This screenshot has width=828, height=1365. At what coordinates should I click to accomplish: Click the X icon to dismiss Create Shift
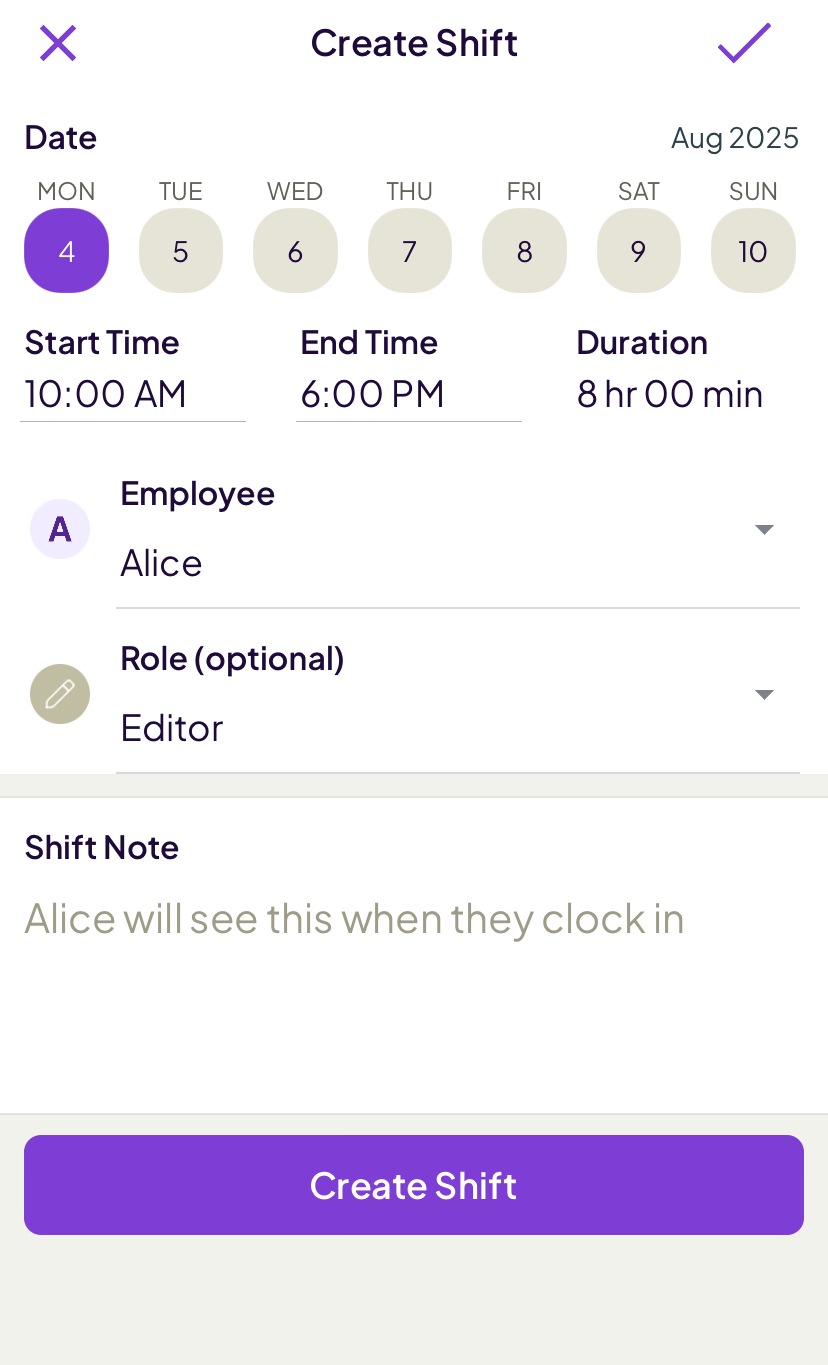57,43
